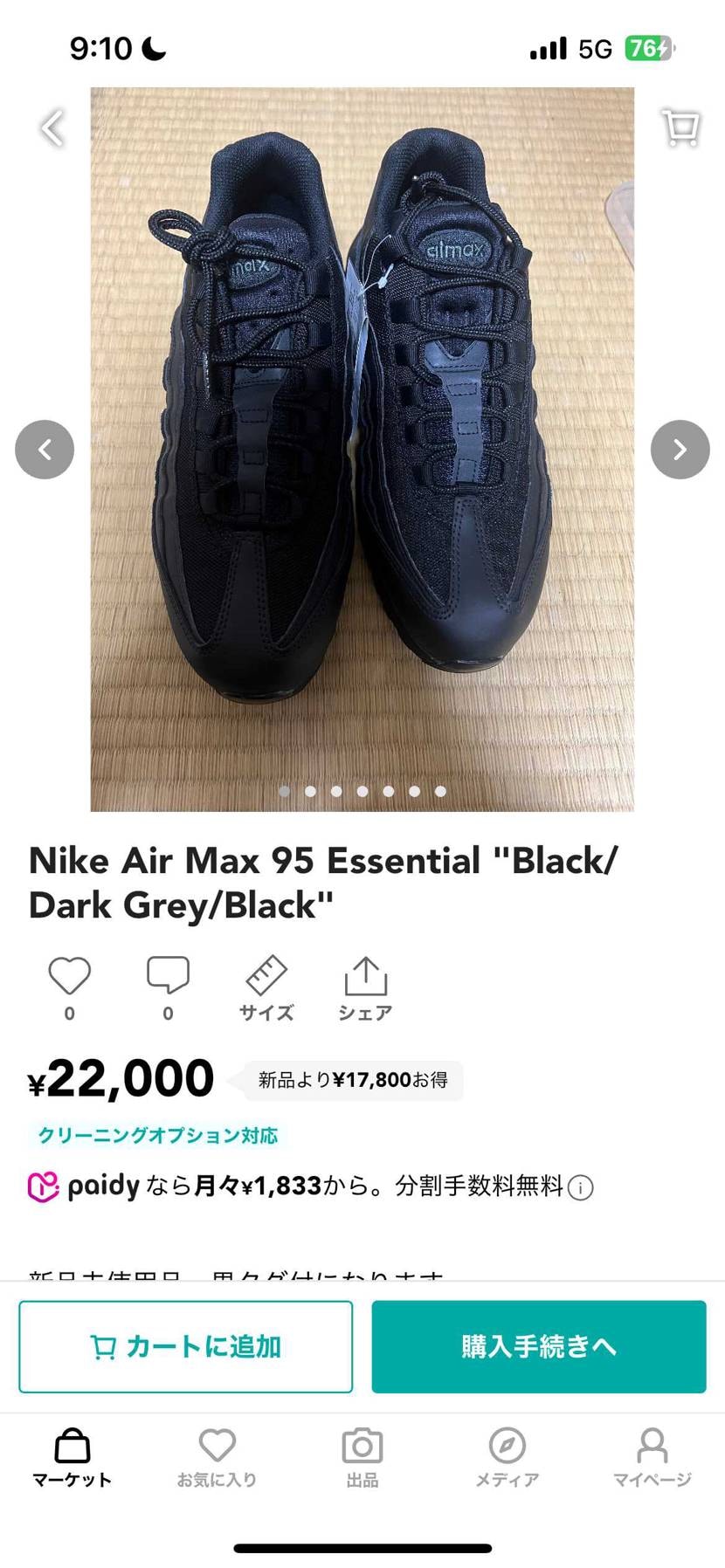This screenshot has width=725, height=1568.
Task: Select the 出品 camera icon in bottom navigation
Action: (x=362, y=1449)
